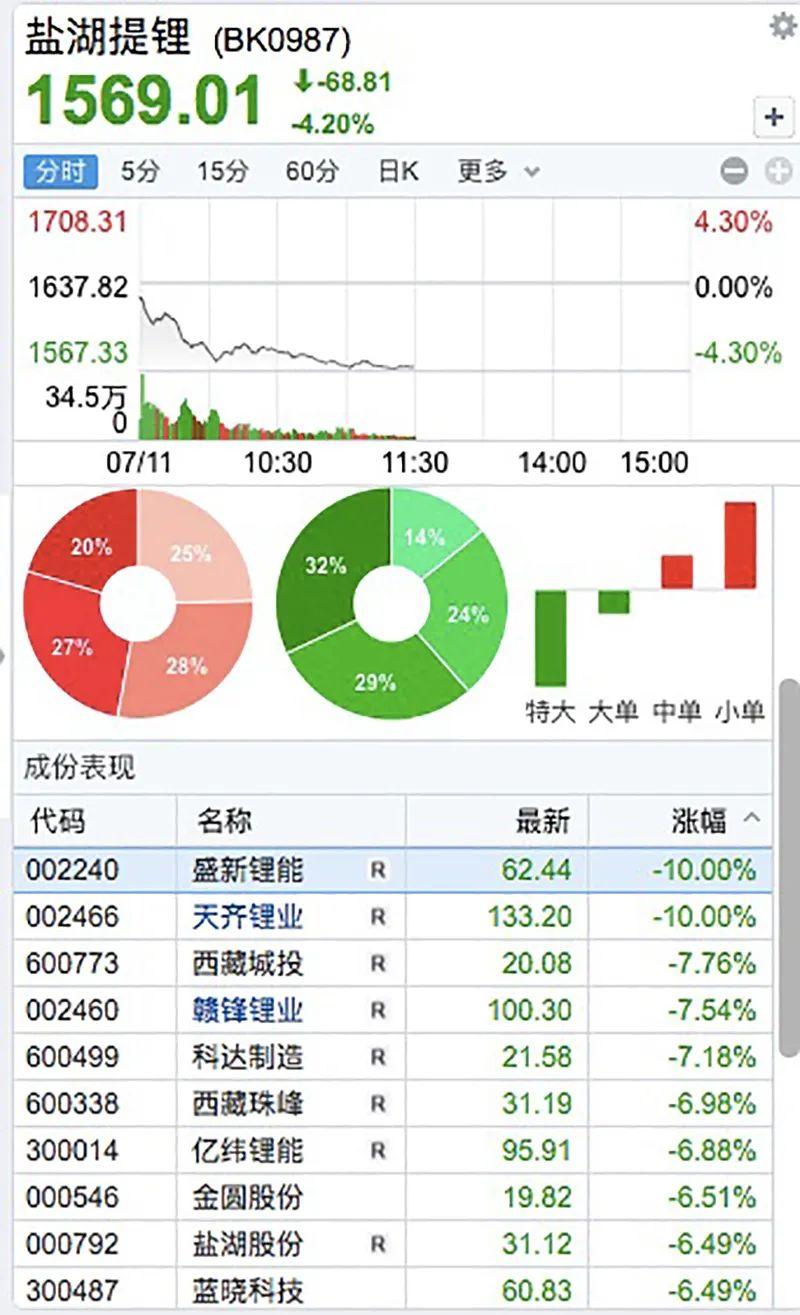The width and height of the screenshot is (800, 1315).
Task: Tap the minus zoom-out chart icon
Action: pos(734,172)
